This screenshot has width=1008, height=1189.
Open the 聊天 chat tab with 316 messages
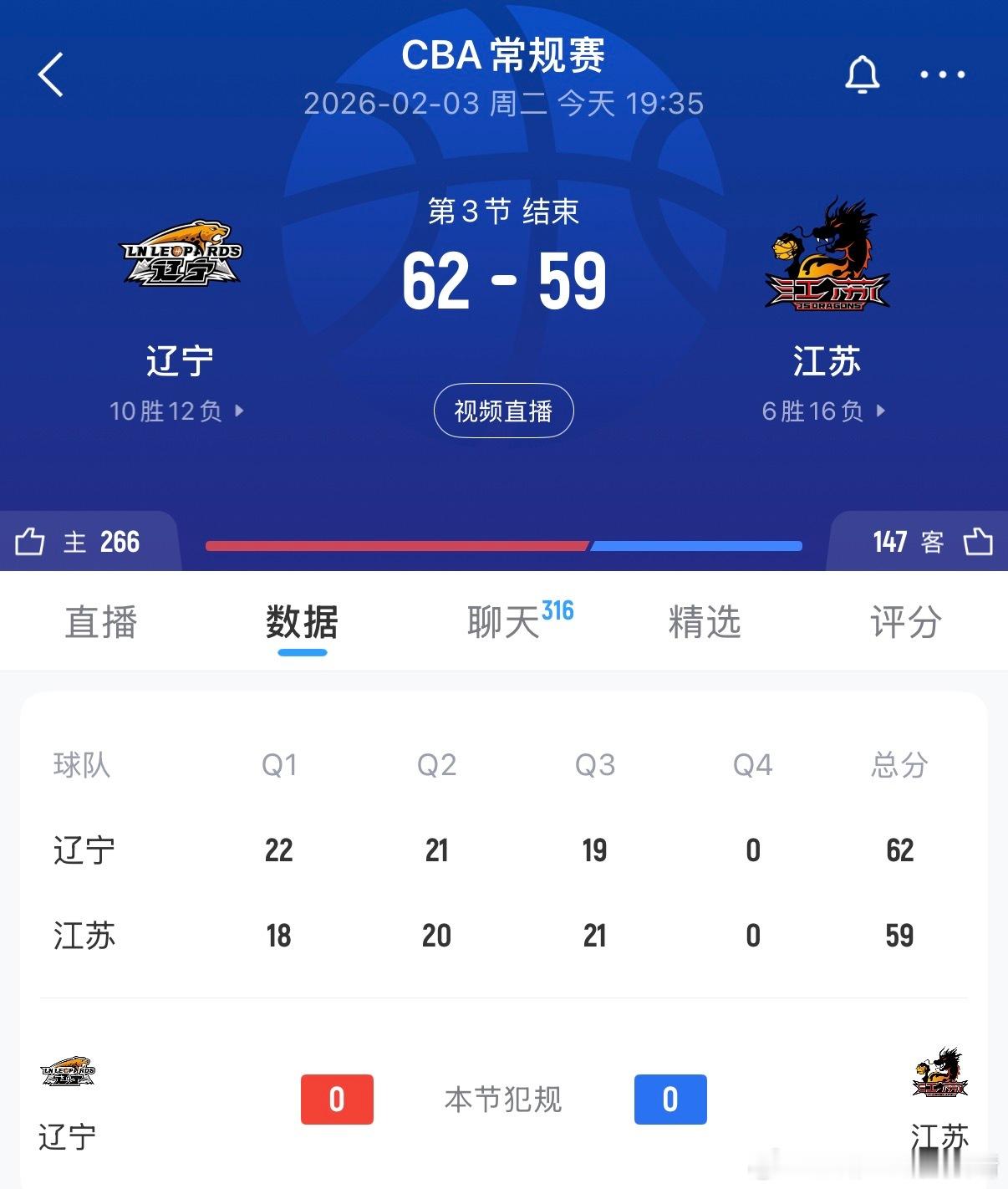501,622
